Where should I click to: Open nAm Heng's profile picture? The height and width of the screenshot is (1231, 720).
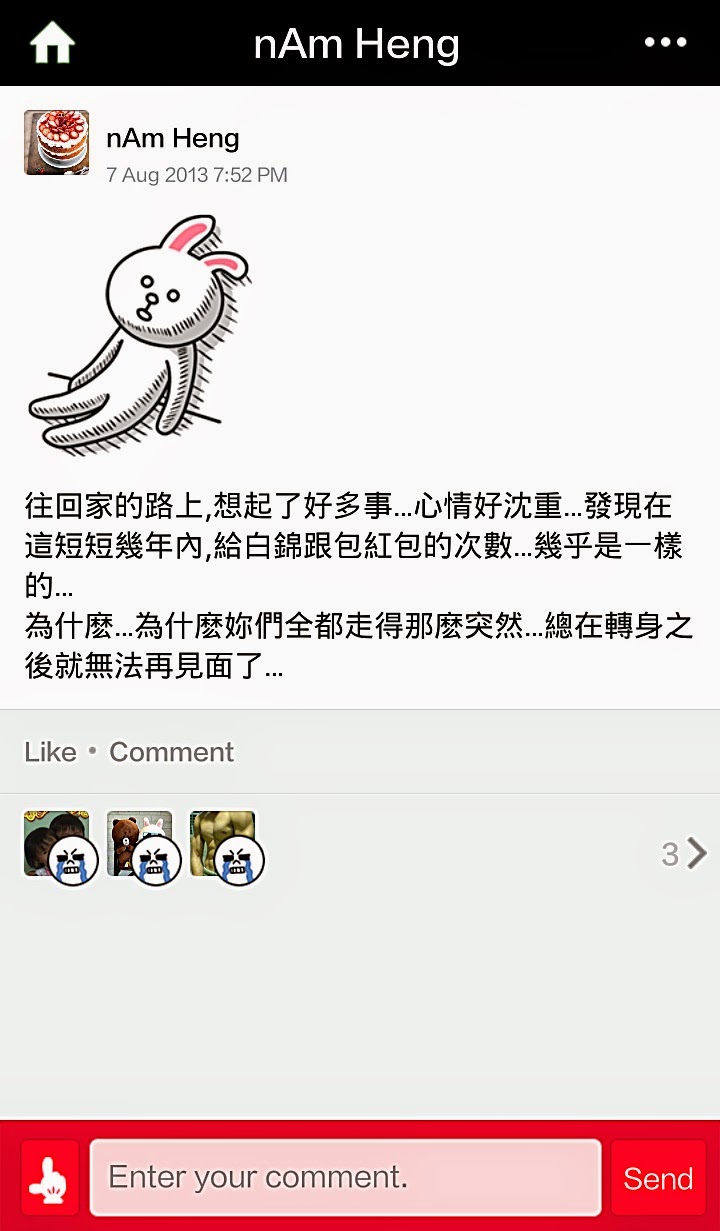point(57,143)
